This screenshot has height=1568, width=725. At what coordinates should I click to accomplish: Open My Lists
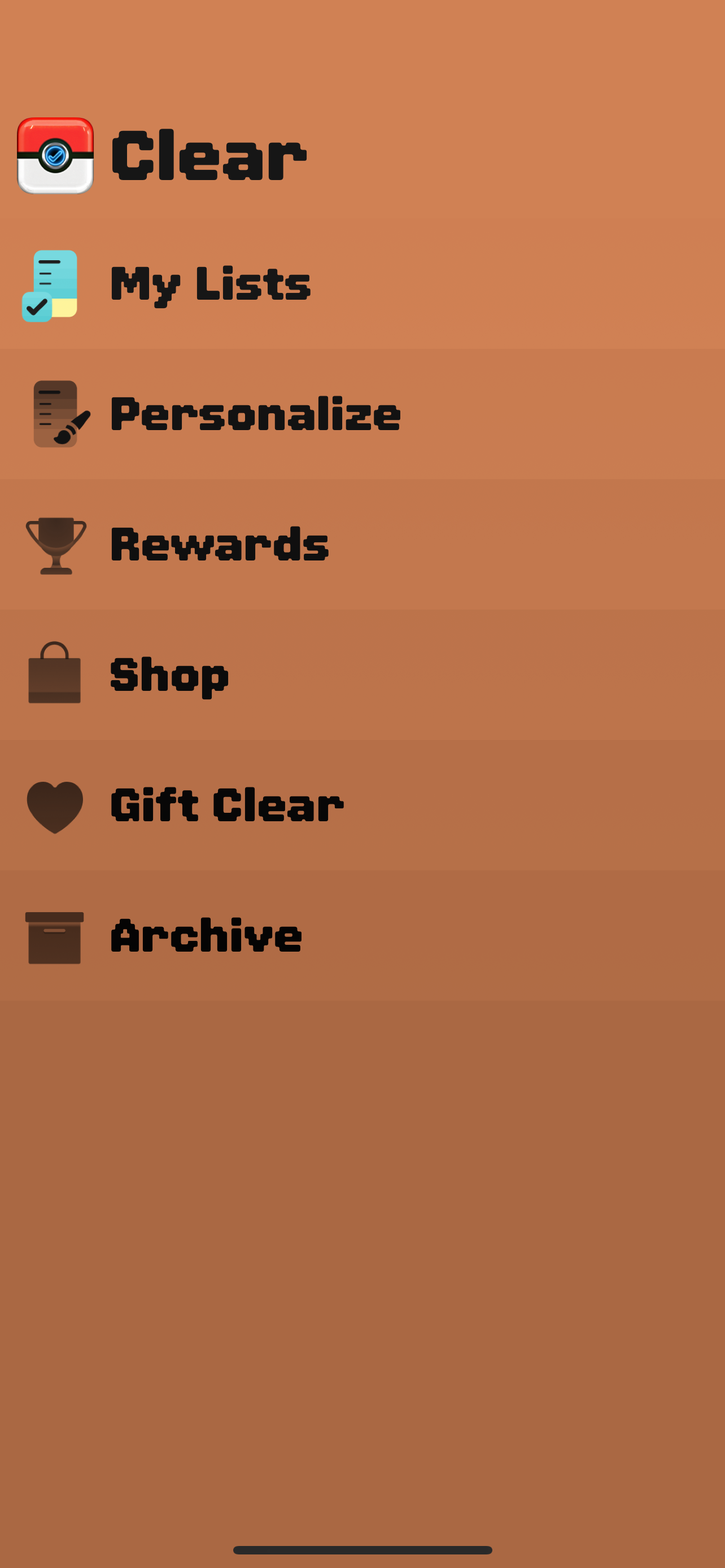(362, 284)
